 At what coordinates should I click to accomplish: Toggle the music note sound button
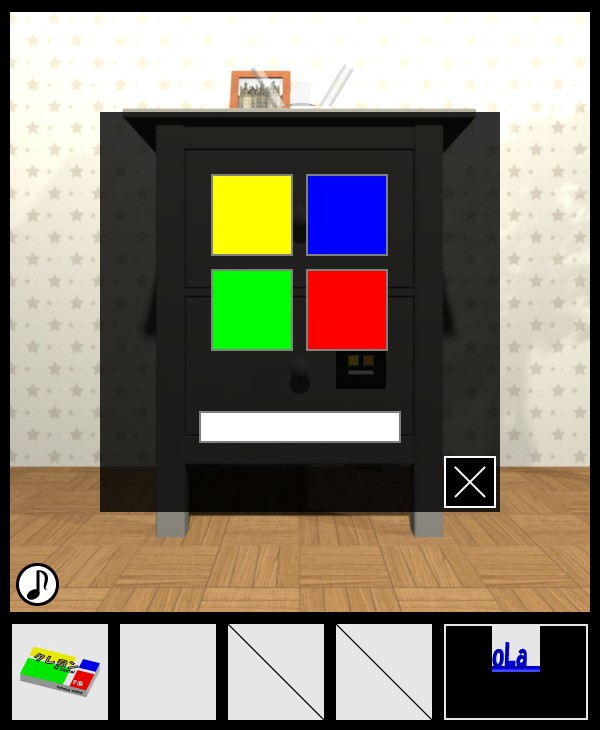(38, 584)
